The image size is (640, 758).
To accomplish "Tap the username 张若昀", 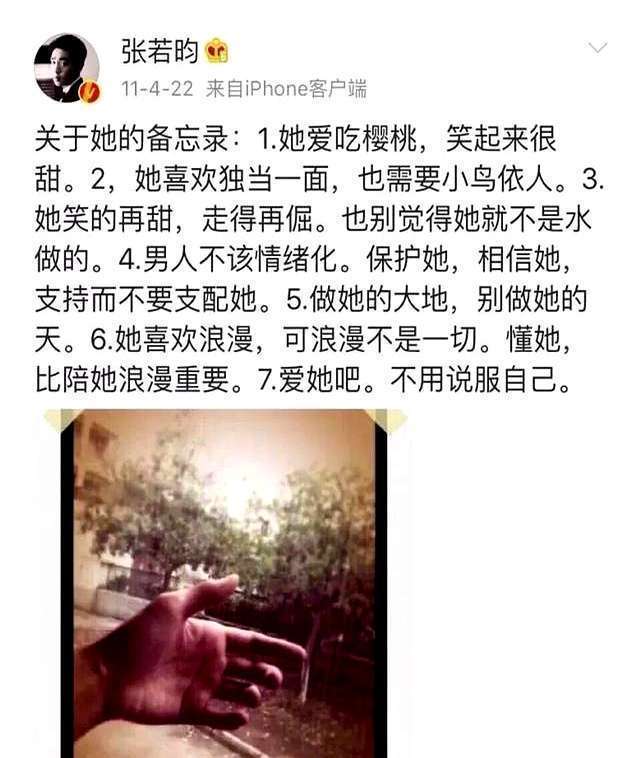I will [x=160, y=51].
